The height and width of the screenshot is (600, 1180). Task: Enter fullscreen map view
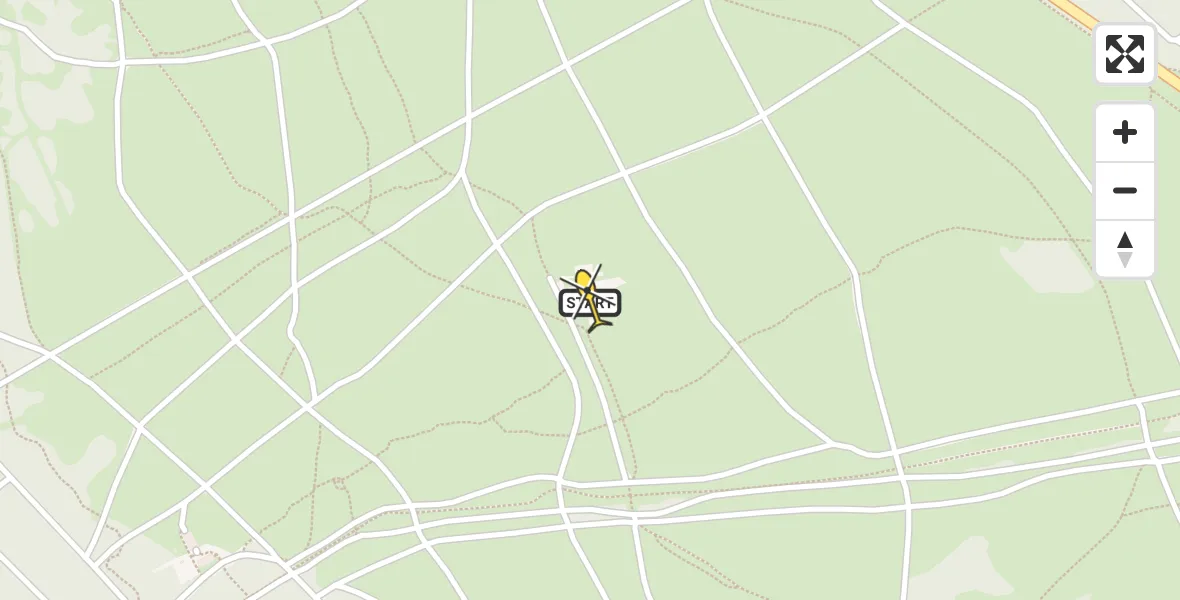coord(1124,54)
